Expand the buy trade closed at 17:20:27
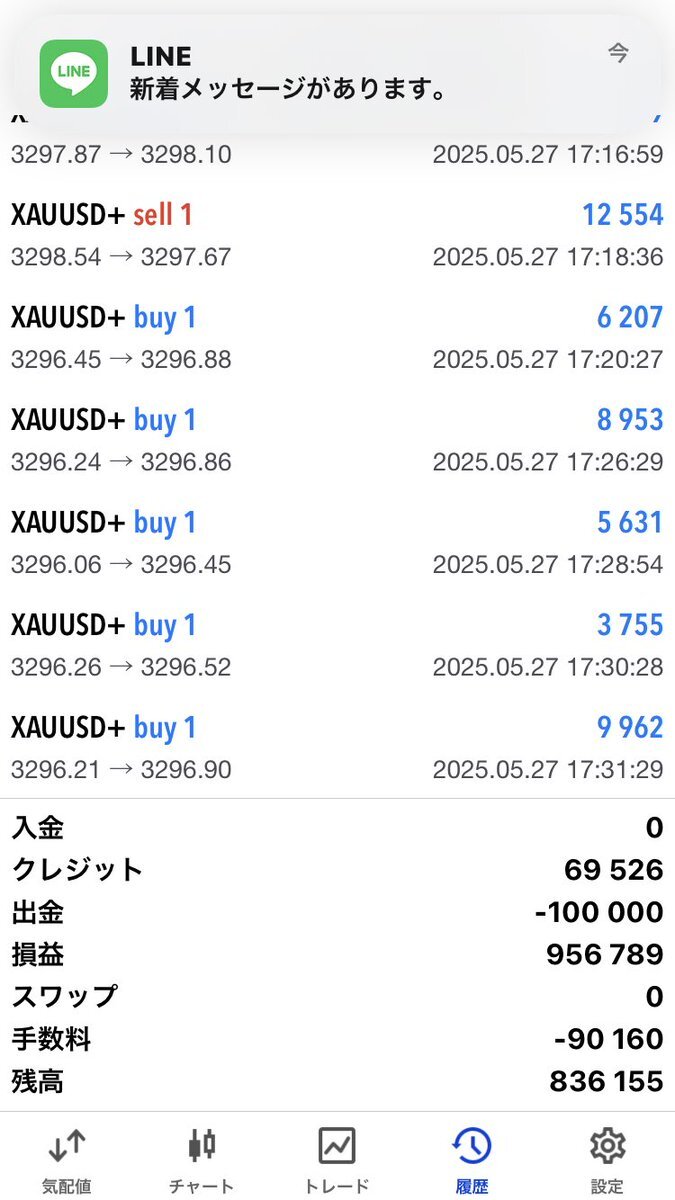 (337, 338)
